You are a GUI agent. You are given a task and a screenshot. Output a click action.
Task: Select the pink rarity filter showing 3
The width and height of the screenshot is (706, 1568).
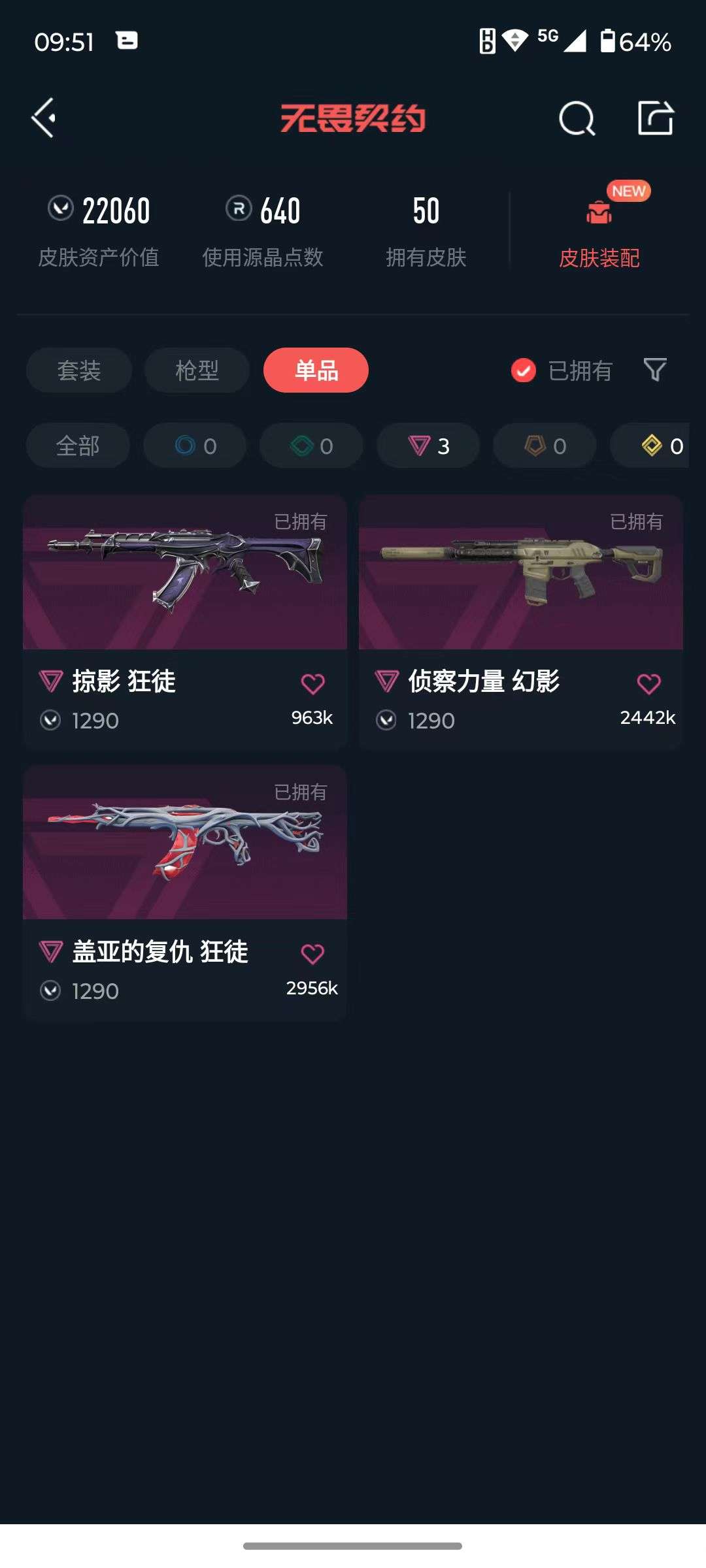point(428,446)
